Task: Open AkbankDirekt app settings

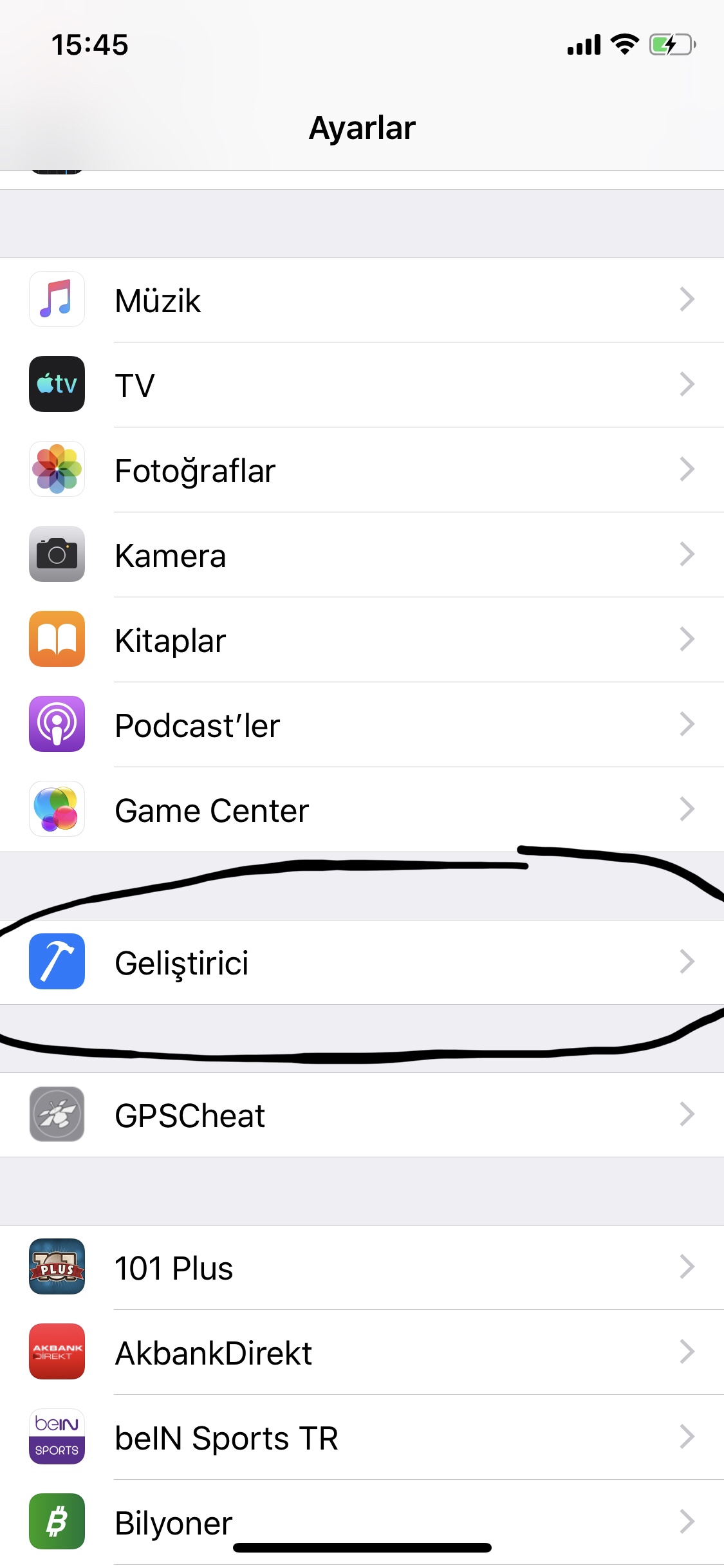Action: click(360, 1352)
